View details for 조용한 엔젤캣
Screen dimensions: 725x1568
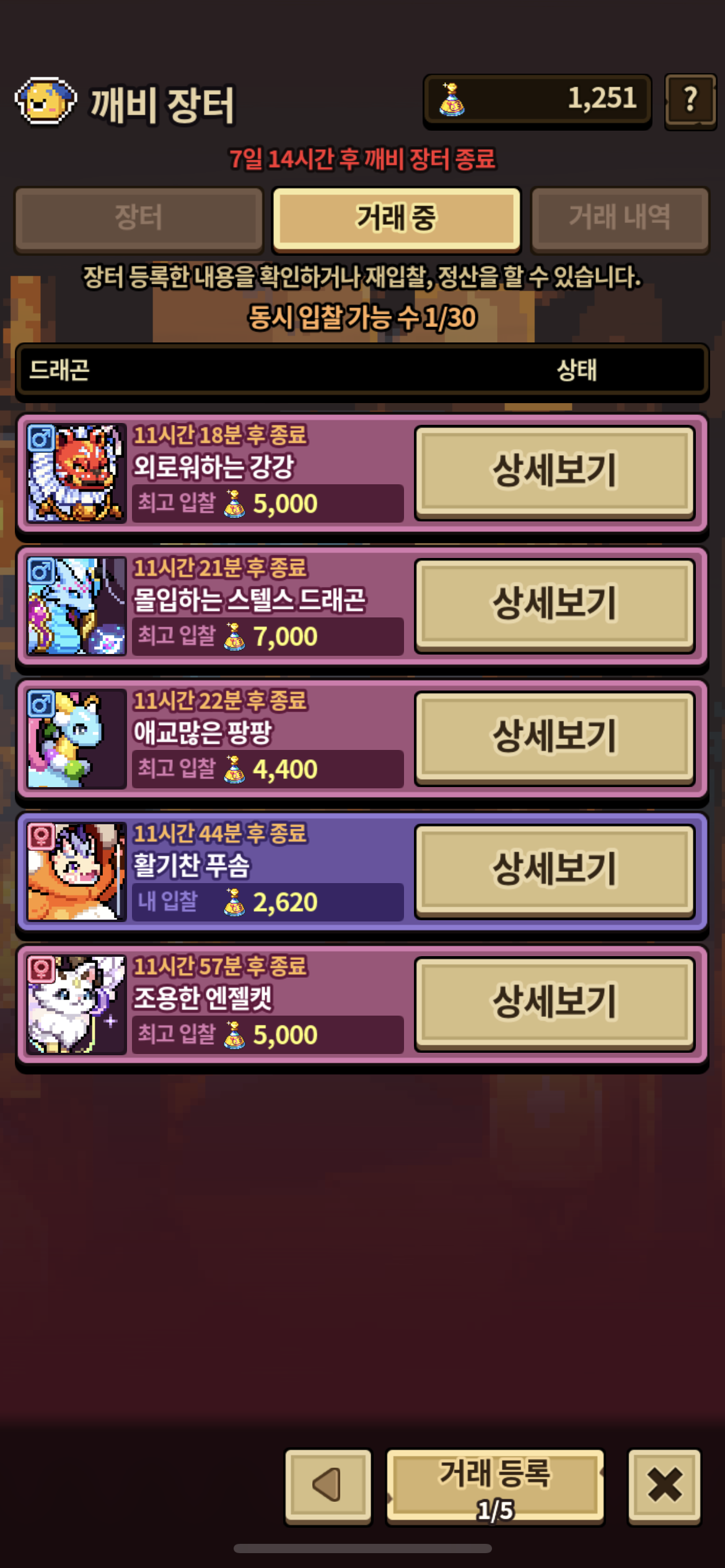(555, 1003)
